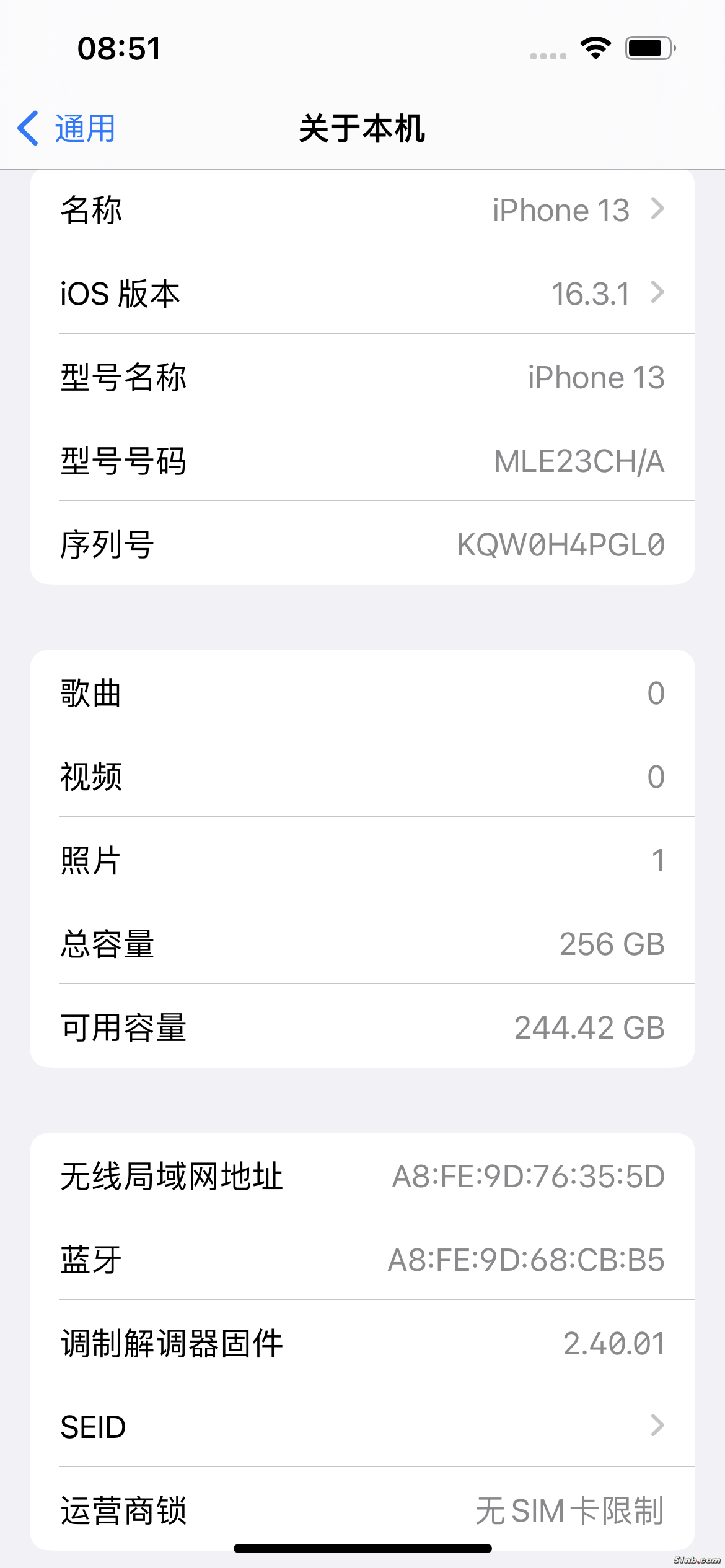Open the SEID row
Viewport: 725px width, 1568px height.
coord(362,1426)
